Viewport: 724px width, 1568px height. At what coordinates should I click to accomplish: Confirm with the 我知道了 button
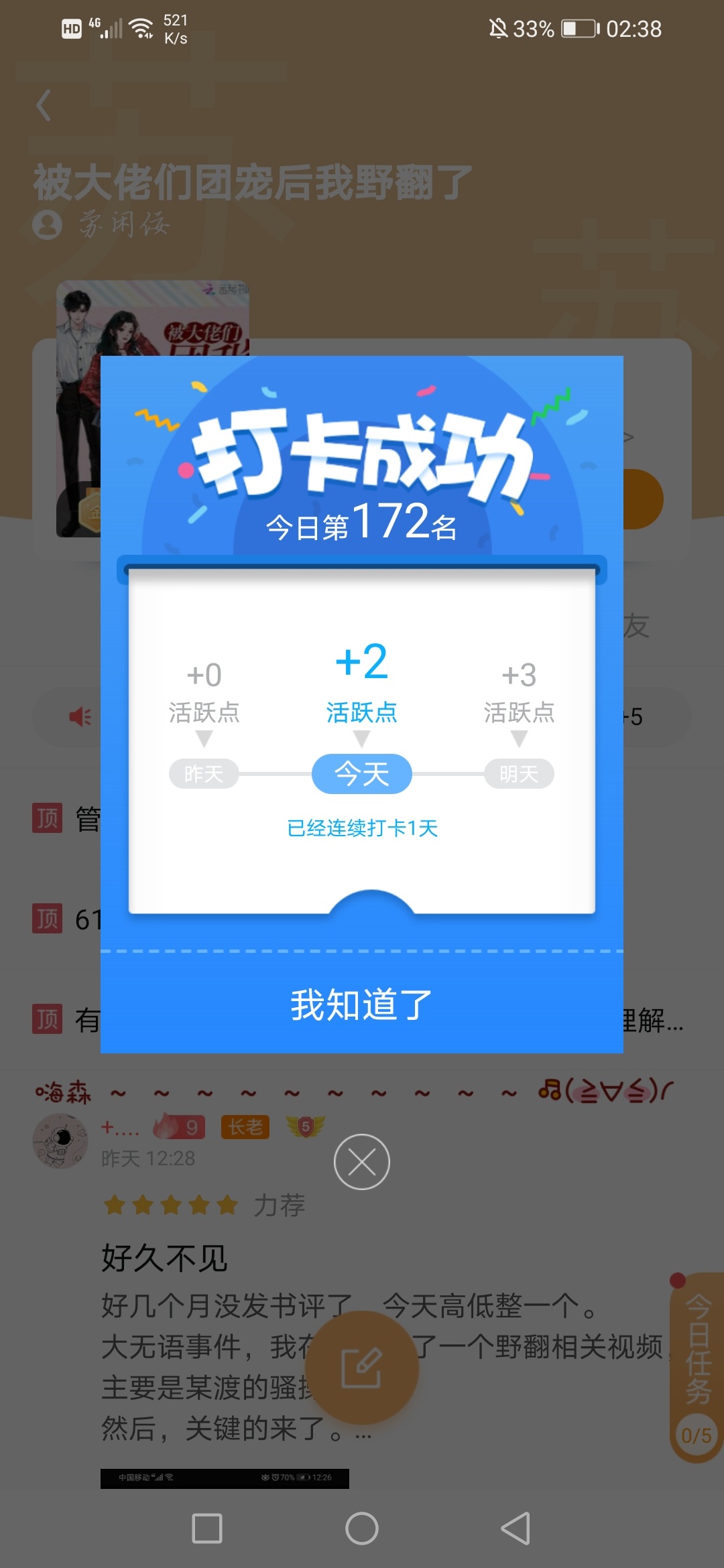[x=362, y=1004]
